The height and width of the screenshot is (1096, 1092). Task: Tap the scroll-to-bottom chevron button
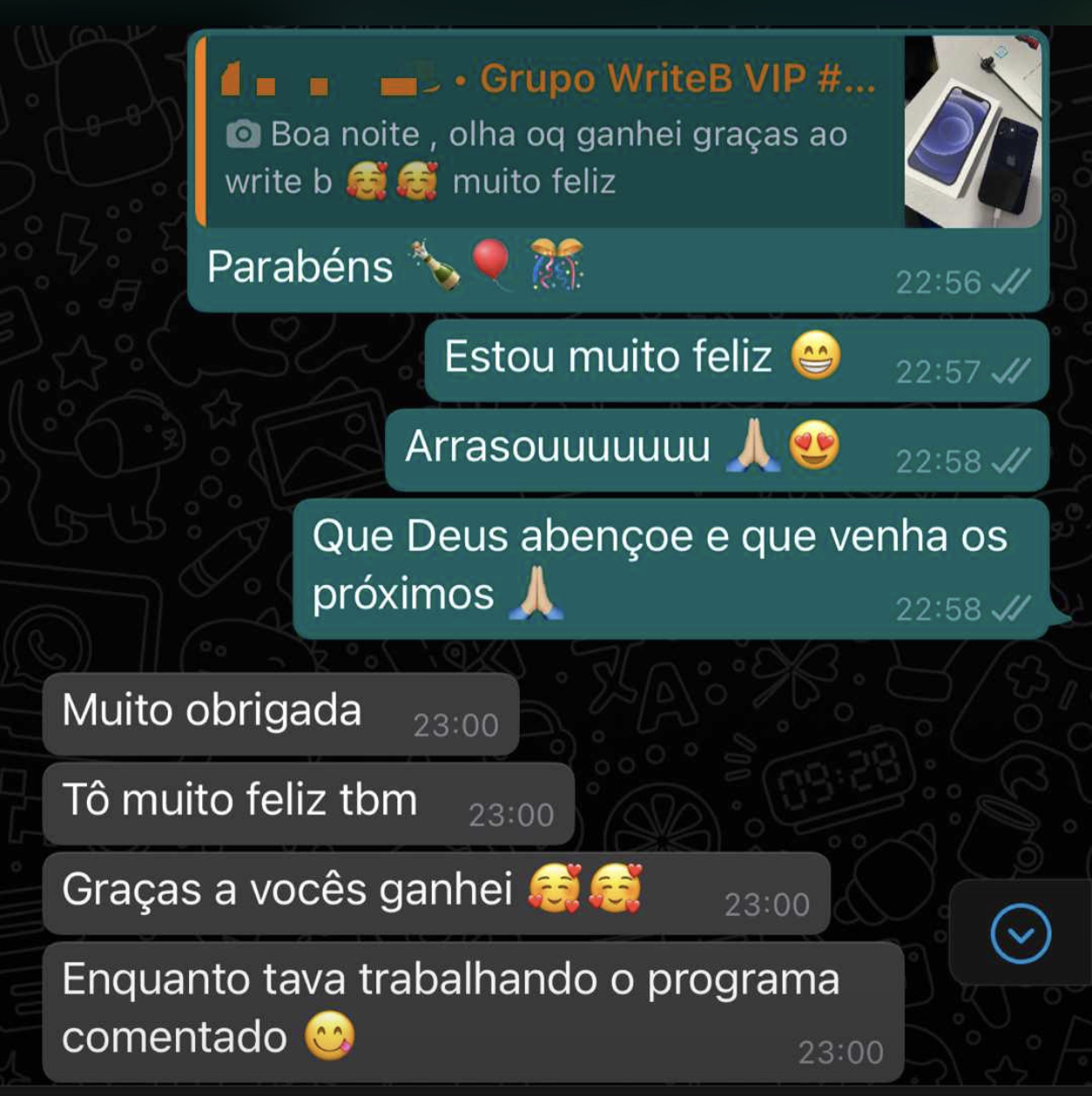pos(1018,934)
